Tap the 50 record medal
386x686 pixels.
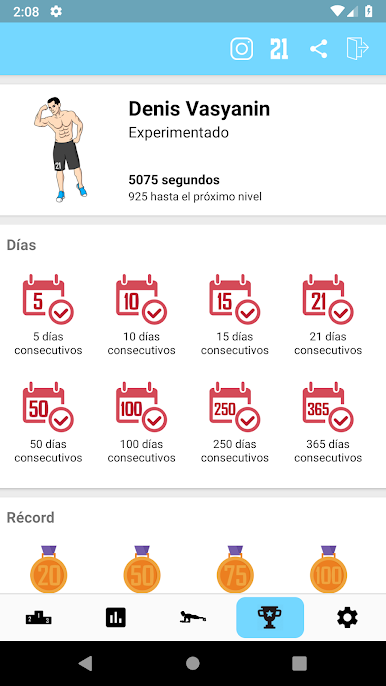(x=141, y=569)
